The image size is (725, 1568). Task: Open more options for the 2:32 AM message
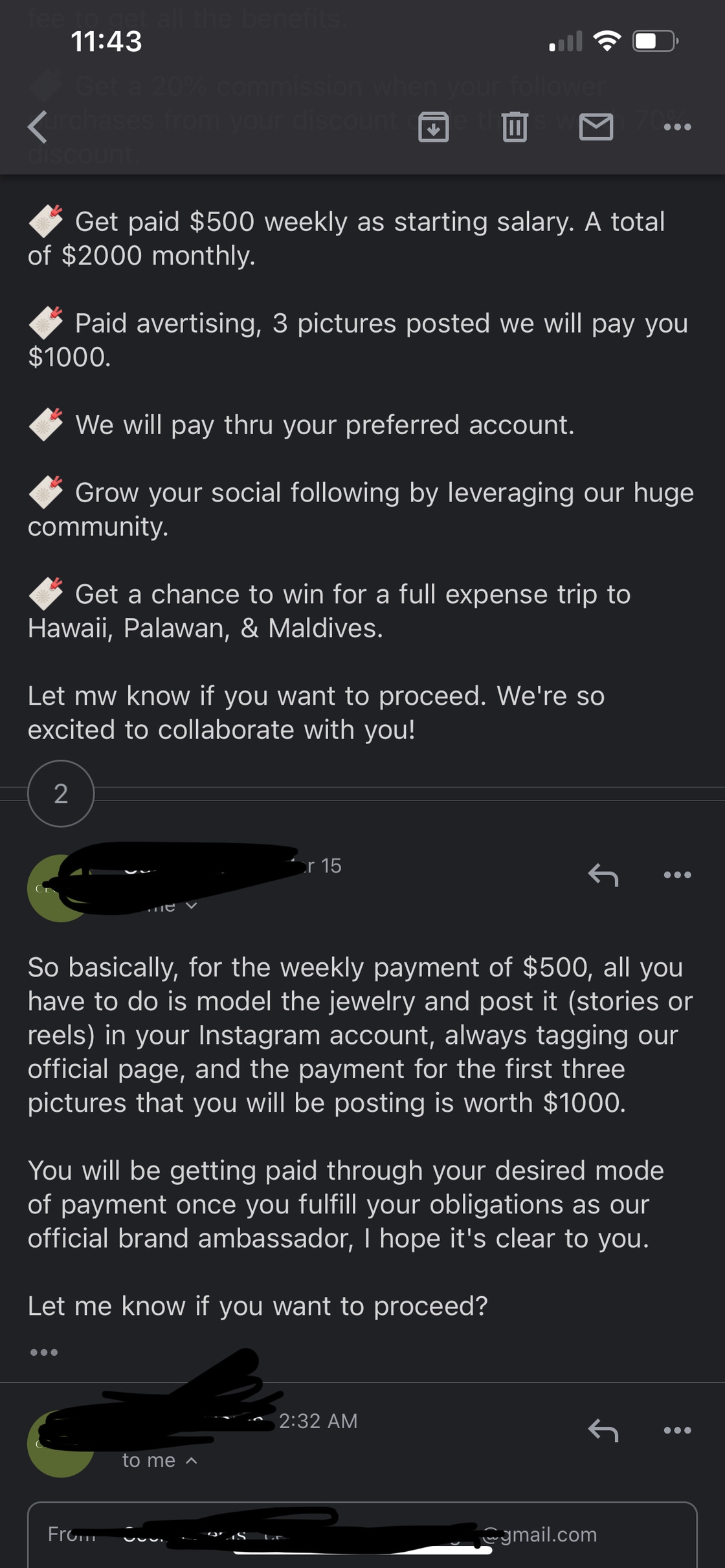[x=677, y=1430]
